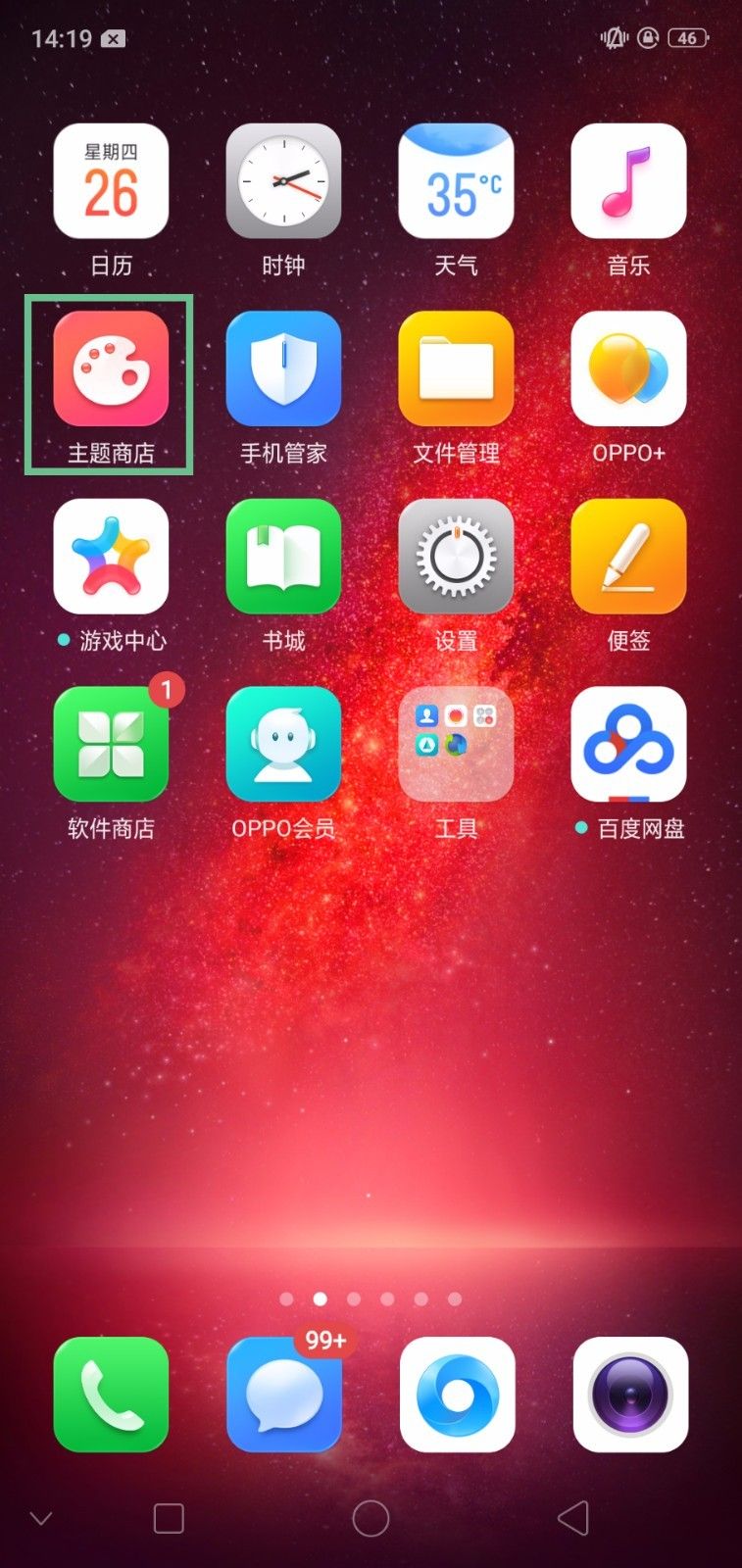Open 主题商店 theme store
The height and width of the screenshot is (1568, 742).
pyautogui.click(x=111, y=369)
